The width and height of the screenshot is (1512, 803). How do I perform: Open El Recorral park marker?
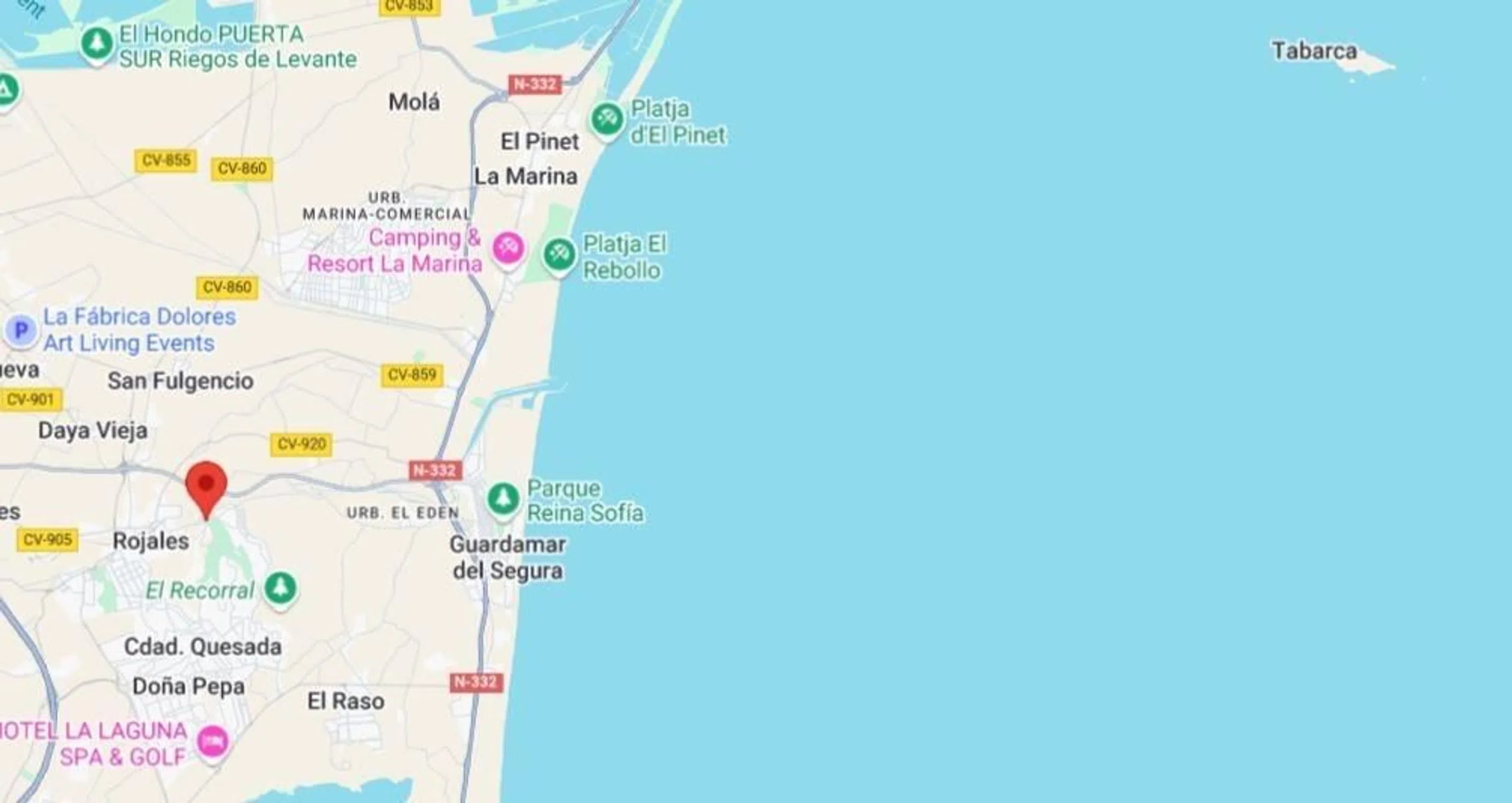tap(281, 588)
